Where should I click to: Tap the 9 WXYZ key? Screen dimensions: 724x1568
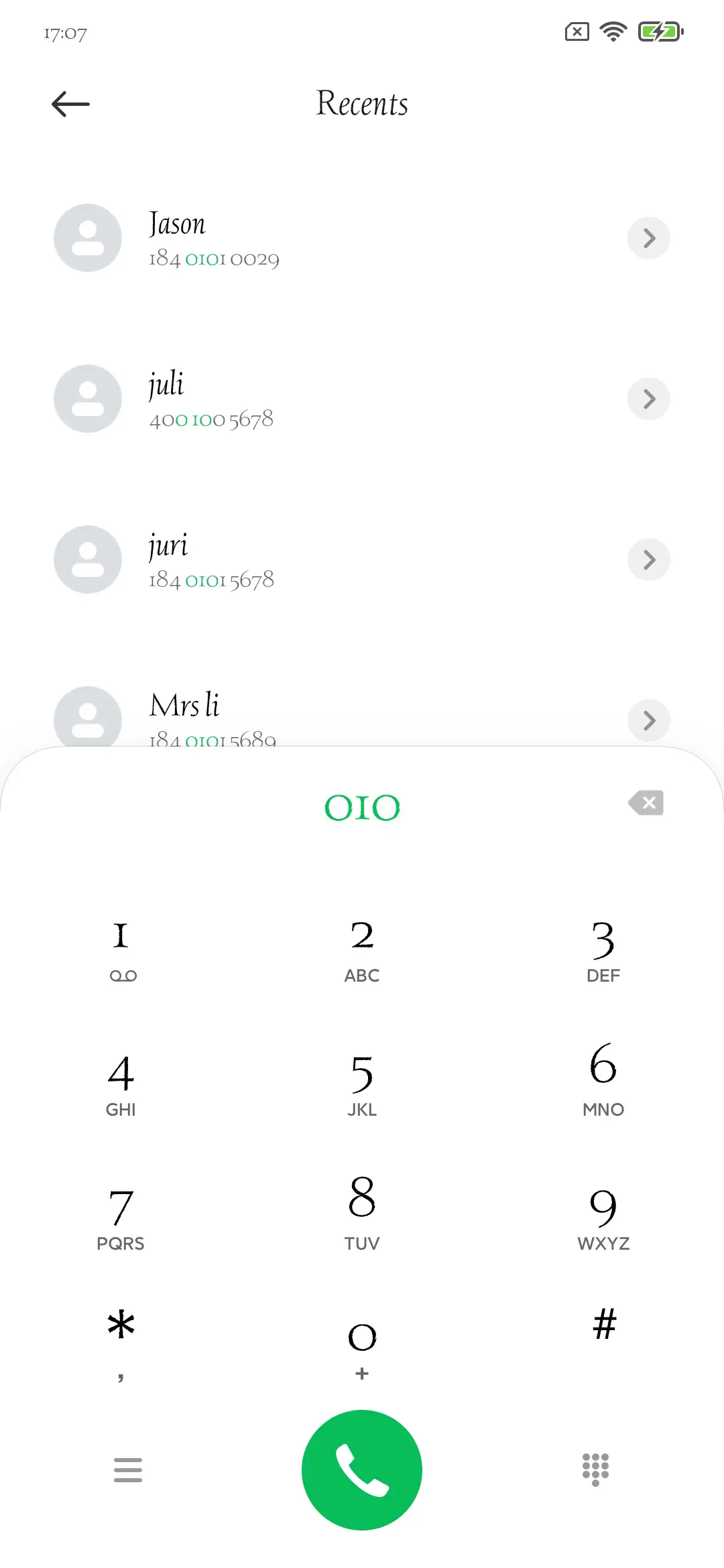click(603, 1218)
